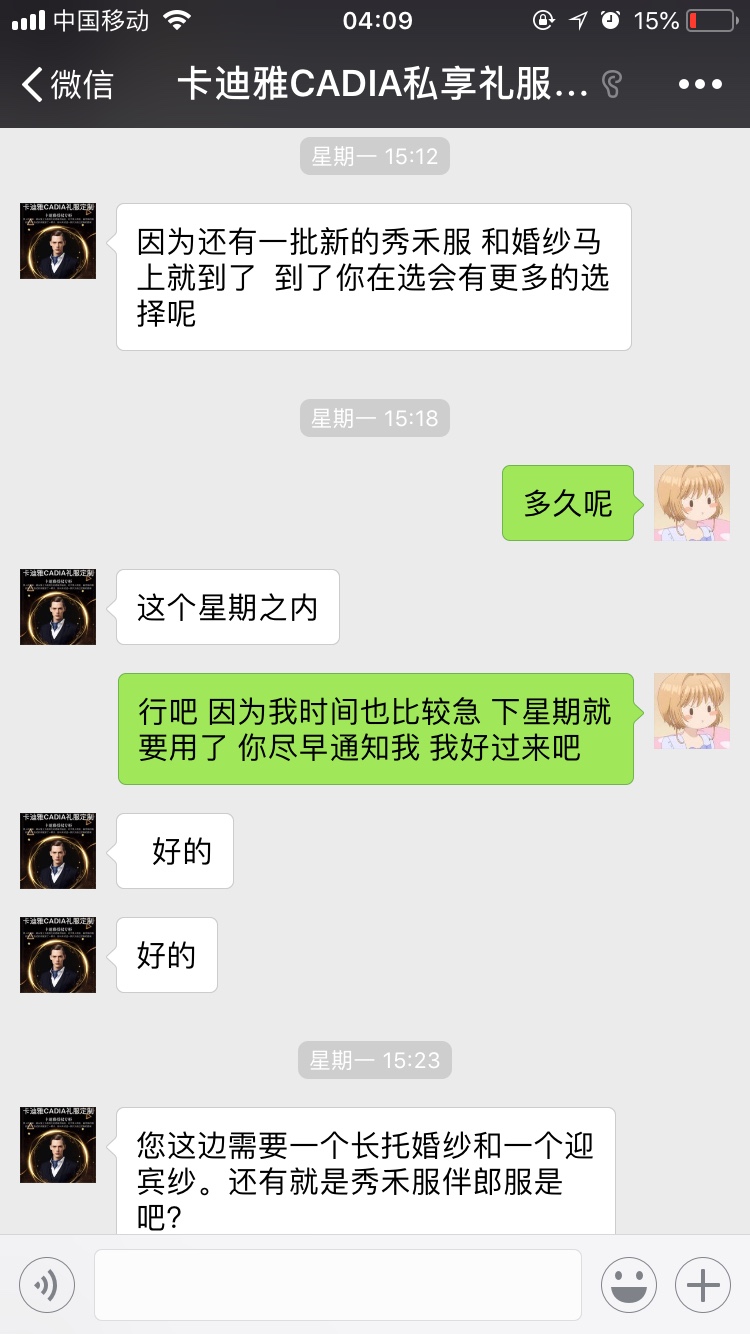Open your avatar beside the 多久呢 message

(692, 503)
